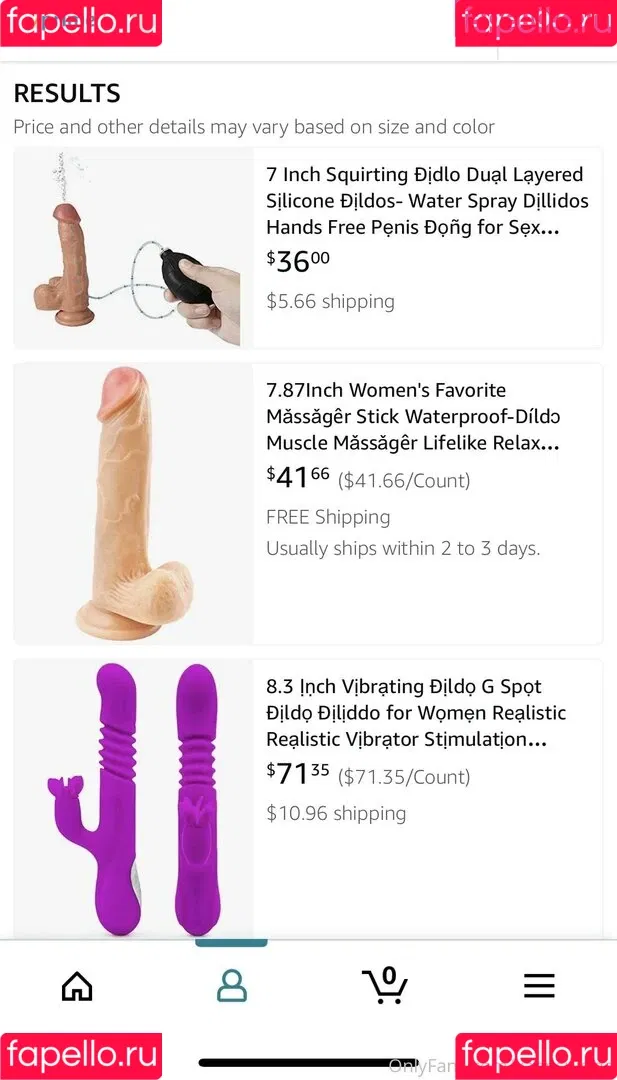Image resolution: width=617 pixels, height=1080 pixels.
Task: Switch to the account profile tab
Action: pyautogui.click(x=231, y=986)
